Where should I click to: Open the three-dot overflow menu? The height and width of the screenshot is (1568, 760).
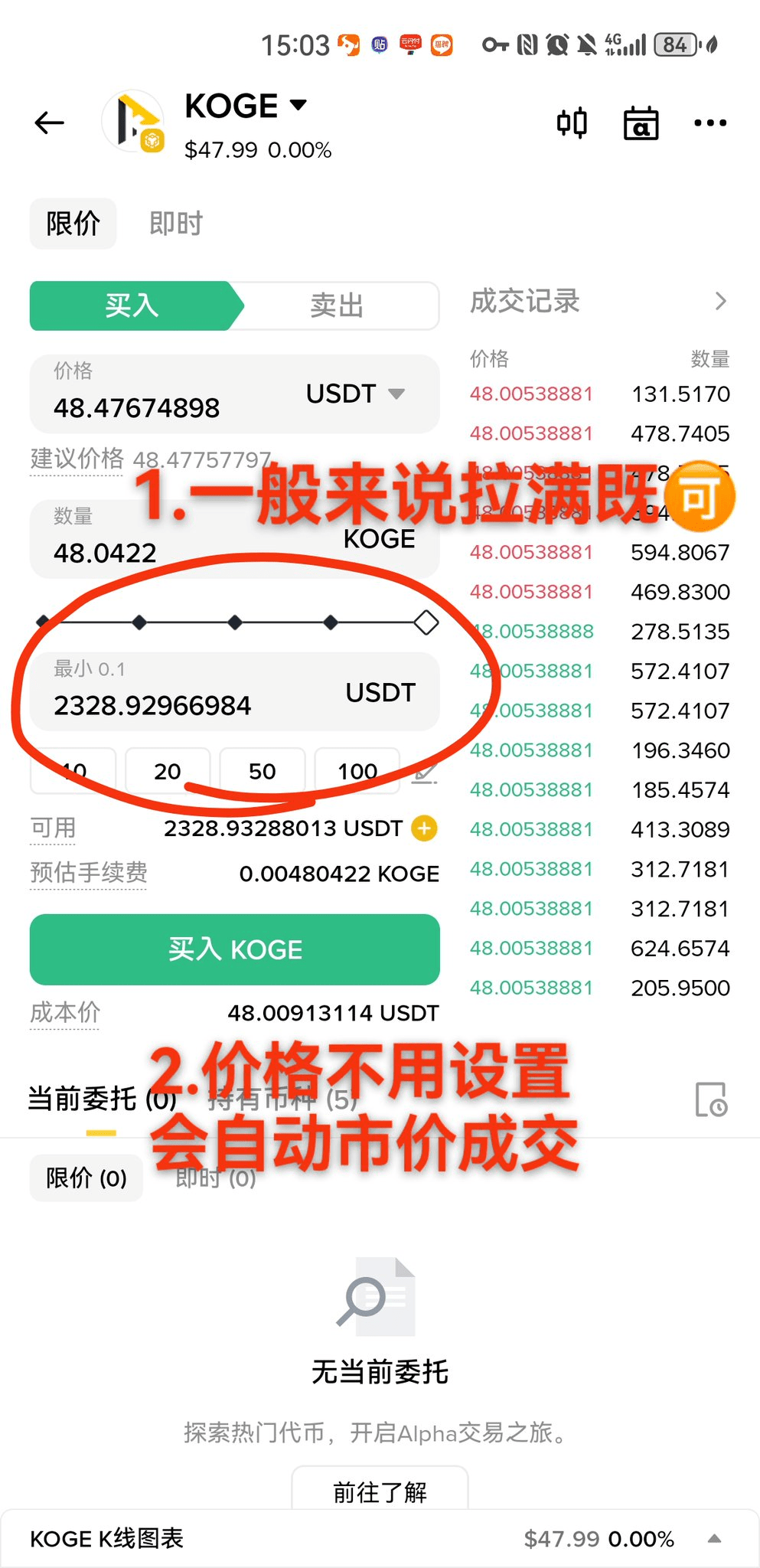click(709, 122)
